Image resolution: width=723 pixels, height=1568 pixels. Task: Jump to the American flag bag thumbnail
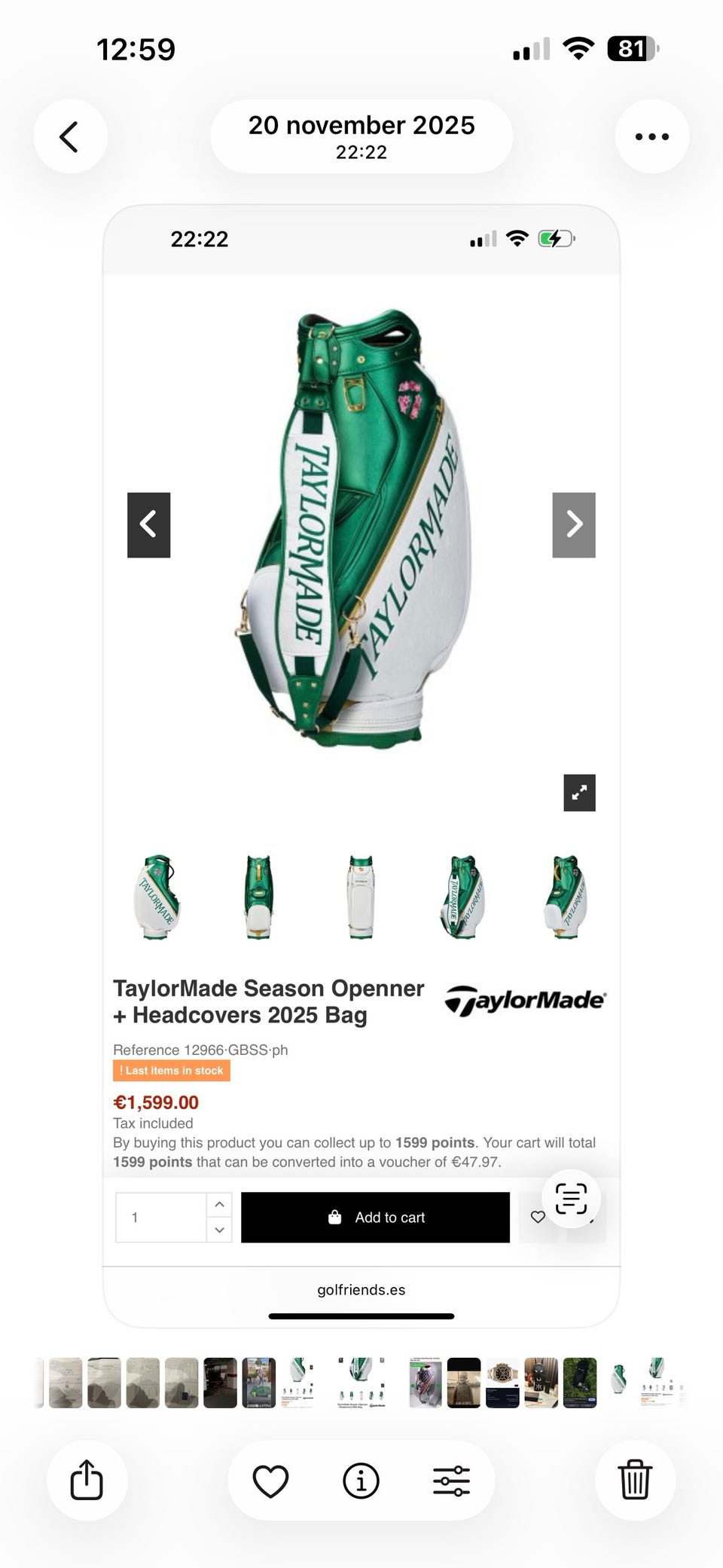426,1383
